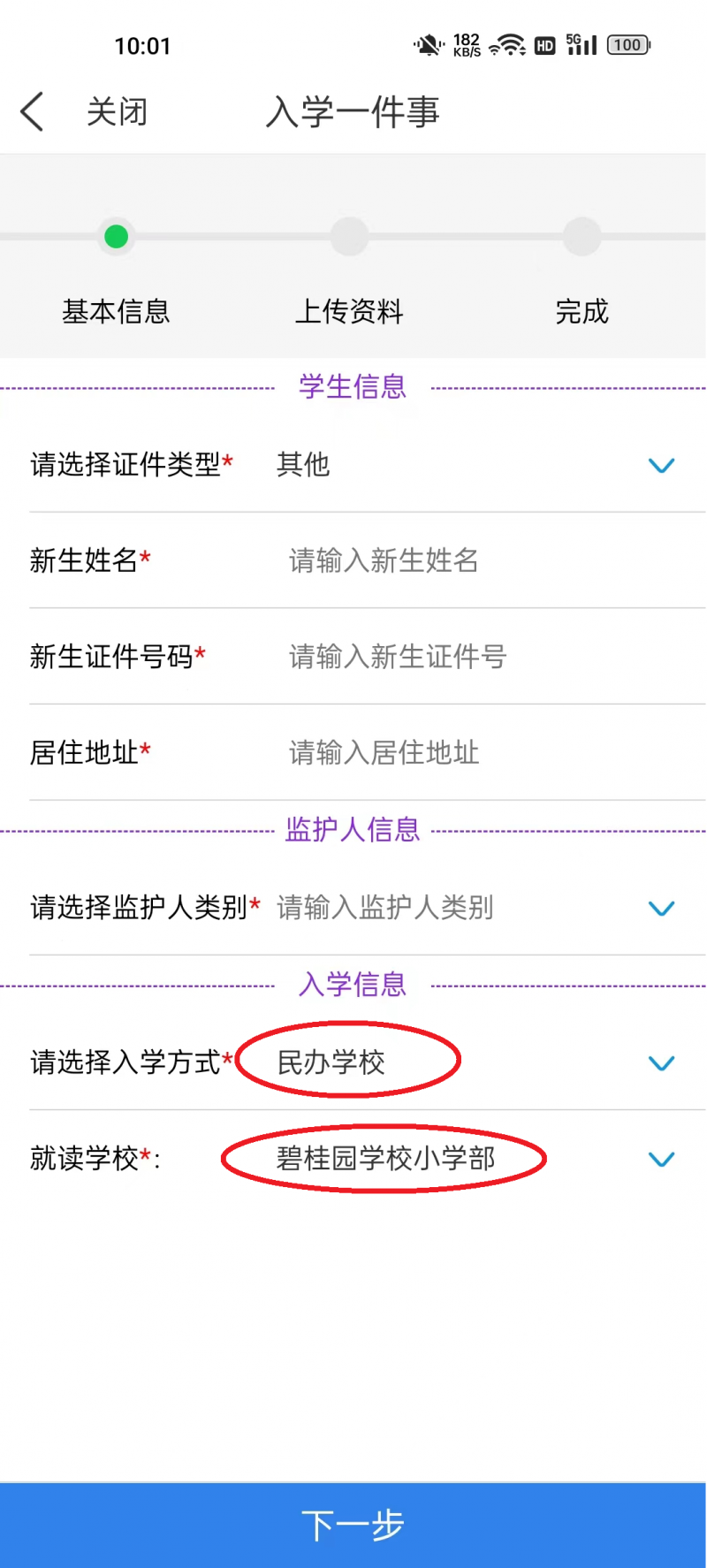Tap 关闭 to close the page
The width and height of the screenshot is (707, 1568).
117,112
